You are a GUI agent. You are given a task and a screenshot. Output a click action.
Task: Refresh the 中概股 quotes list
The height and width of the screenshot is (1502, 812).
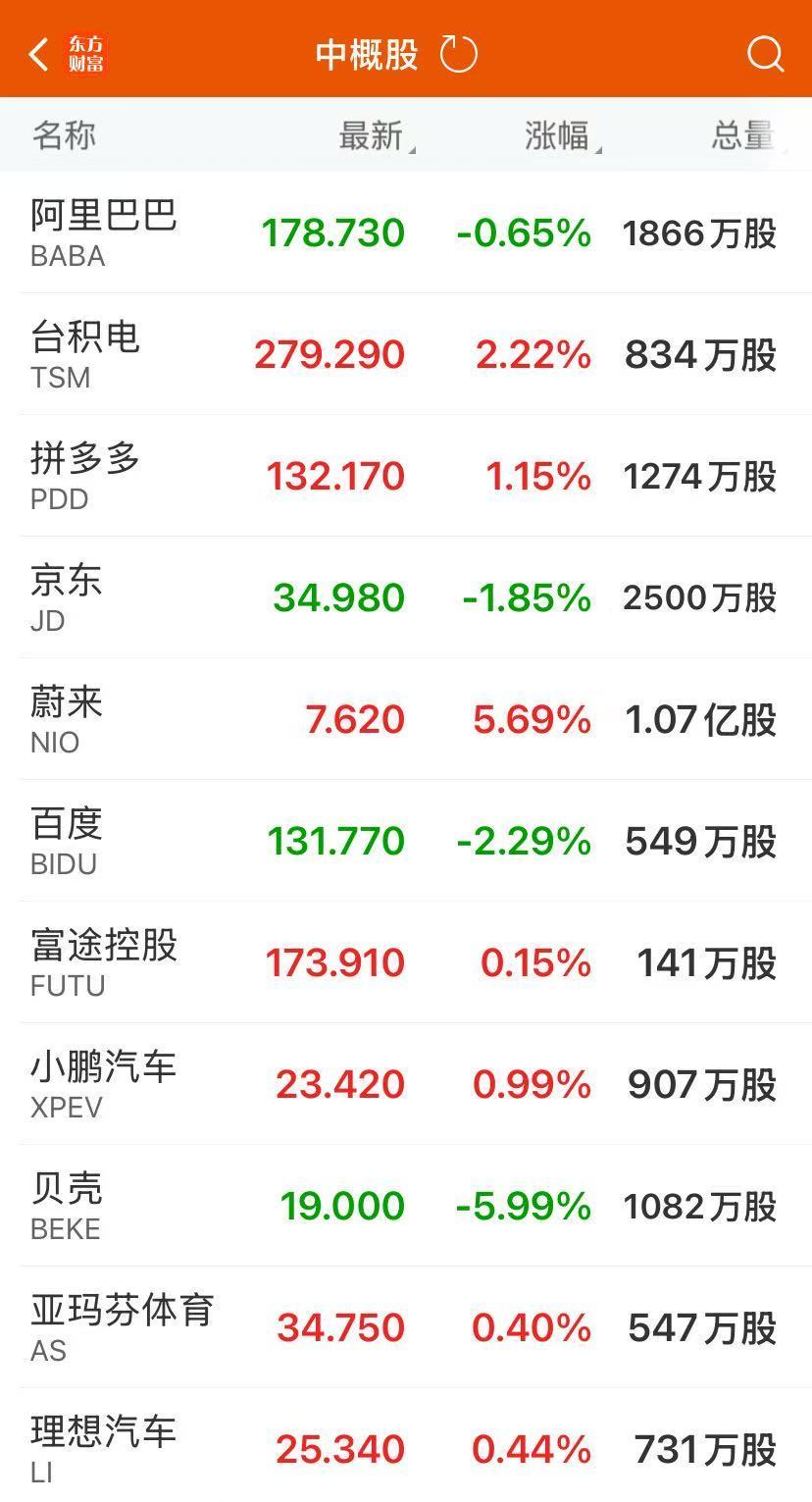click(458, 54)
